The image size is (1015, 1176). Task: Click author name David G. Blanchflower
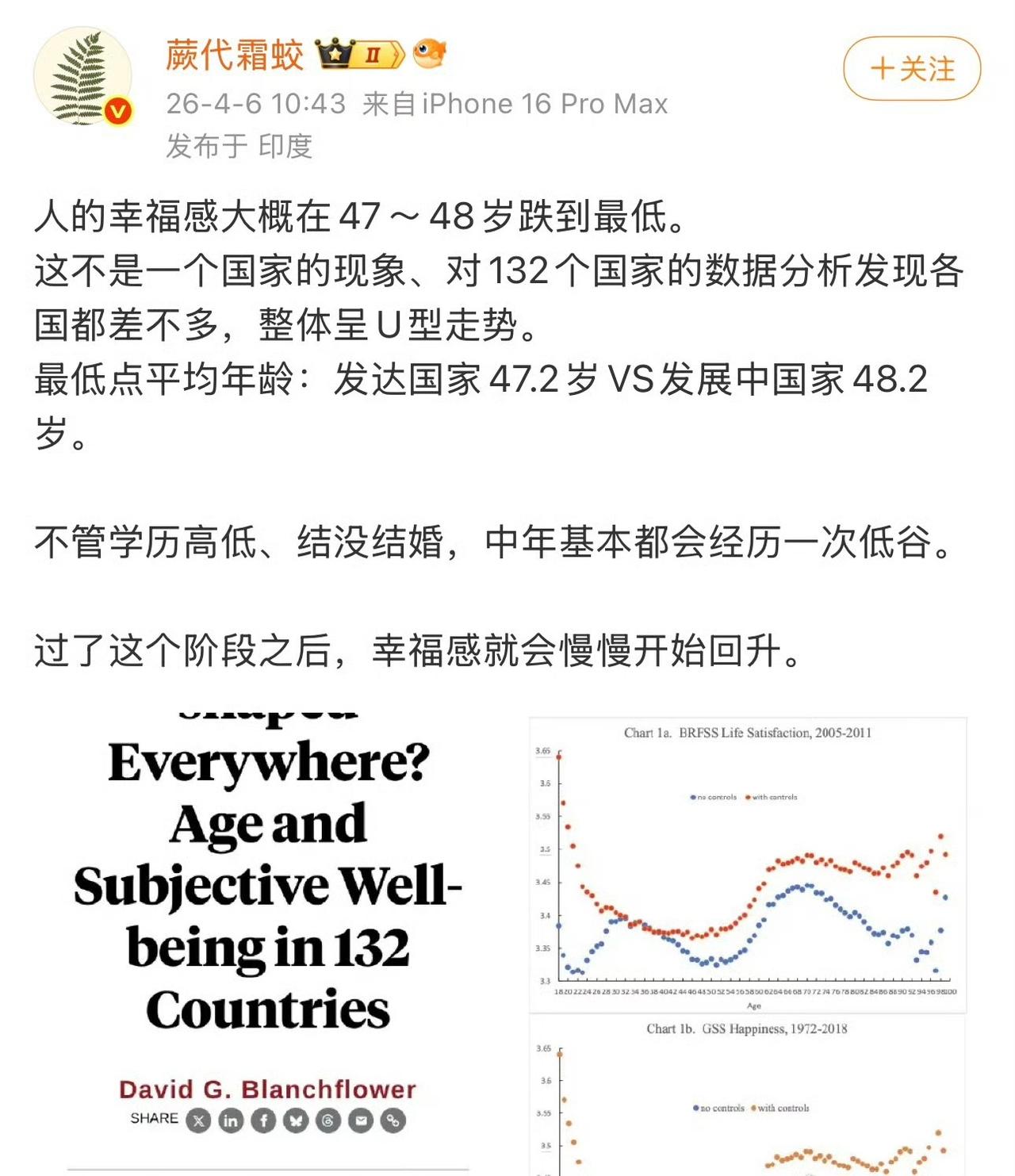click(x=266, y=1088)
